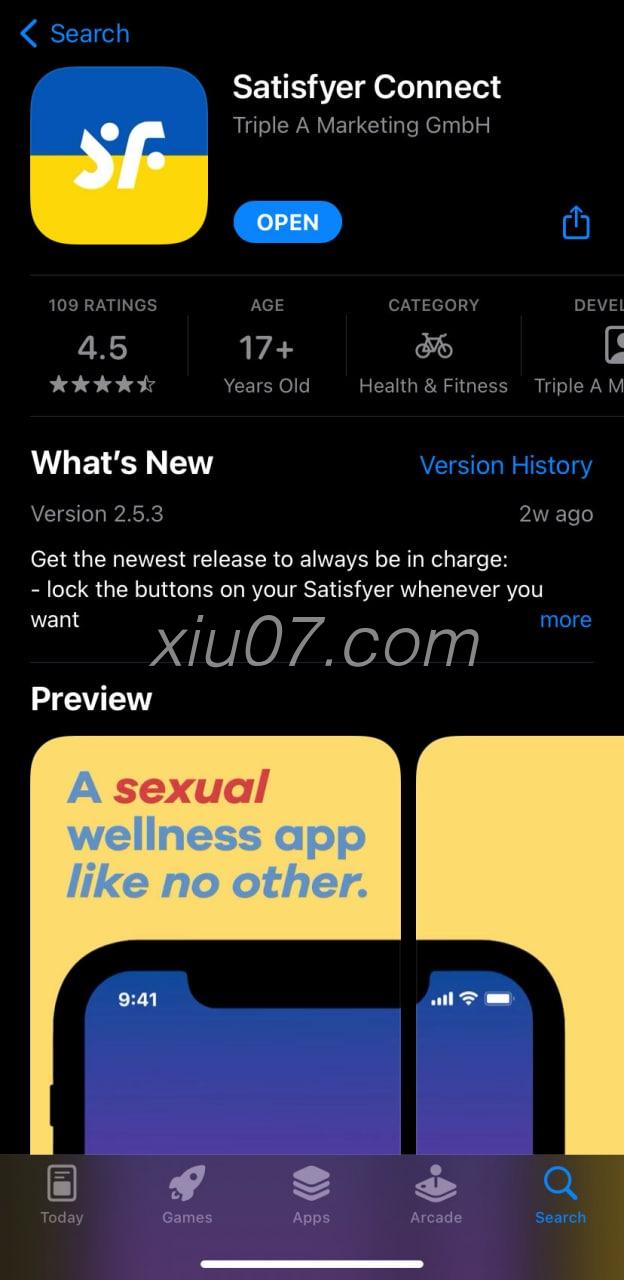Open the Satisfyer Connect app
The image size is (624, 1280).
click(288, 223)
